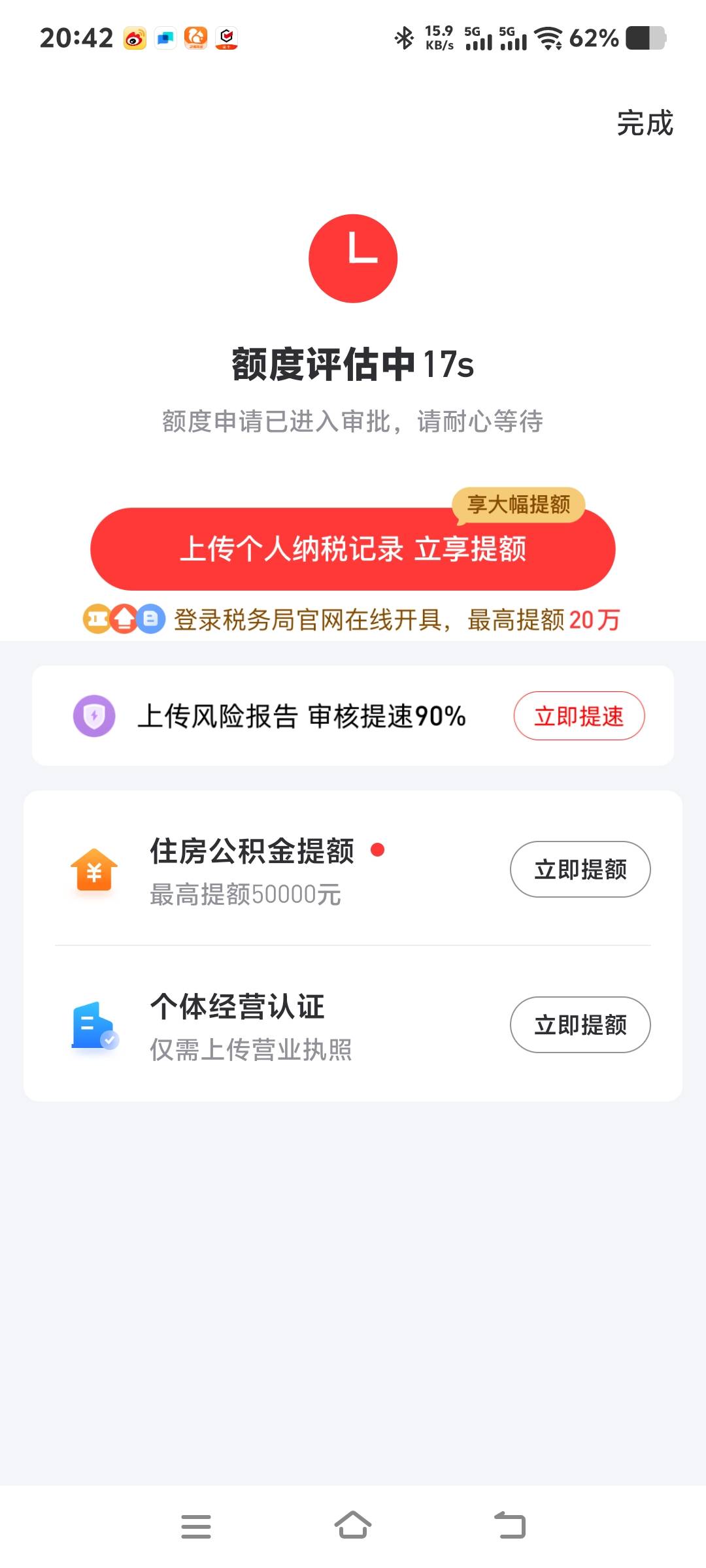Open the recent apps menu
Viewport: 706px width, 1568px height.
[x=196, y=1526]
